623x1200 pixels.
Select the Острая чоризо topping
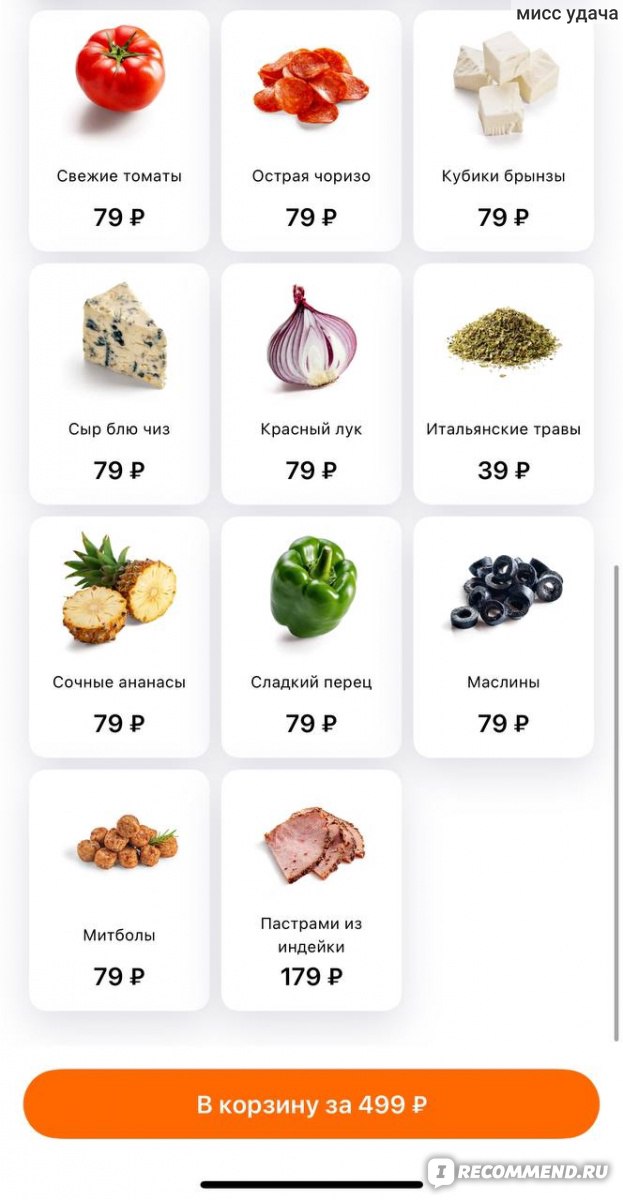(x=311, y=131)
